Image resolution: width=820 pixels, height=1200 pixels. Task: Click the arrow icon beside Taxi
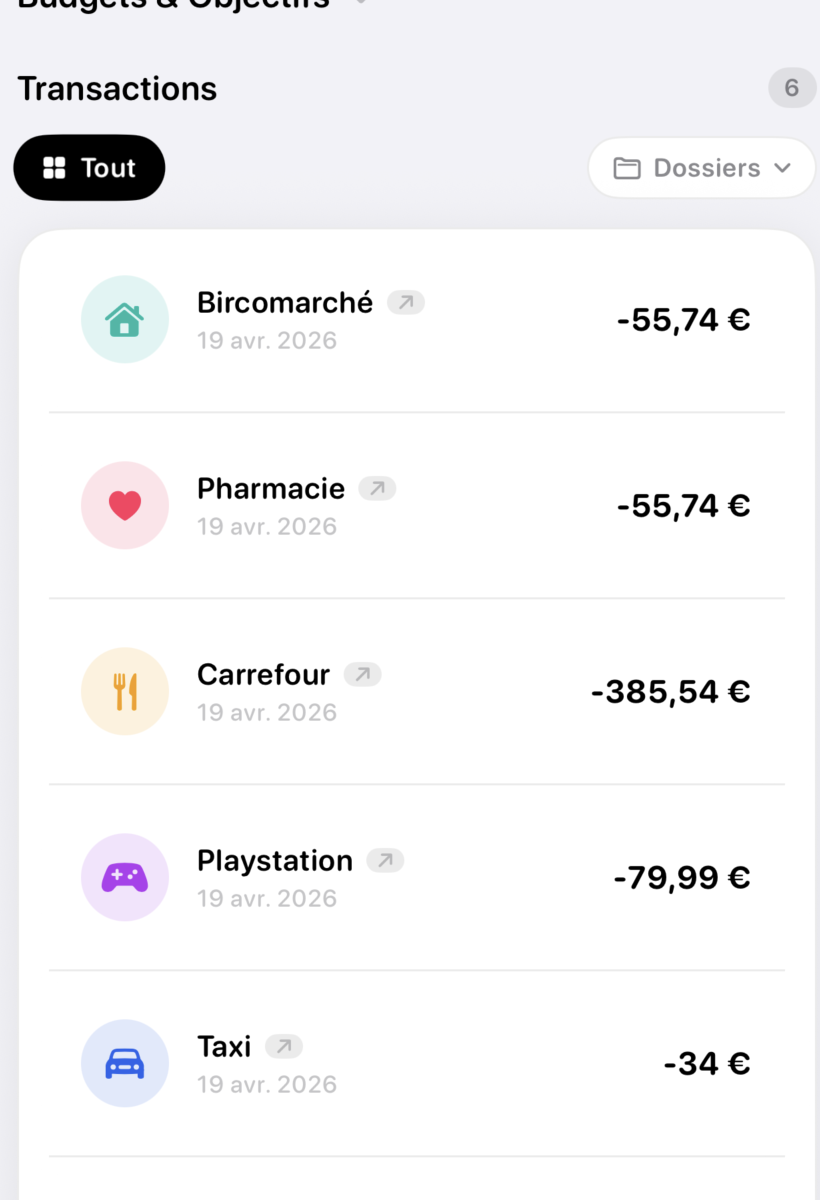click(283, 1045)
